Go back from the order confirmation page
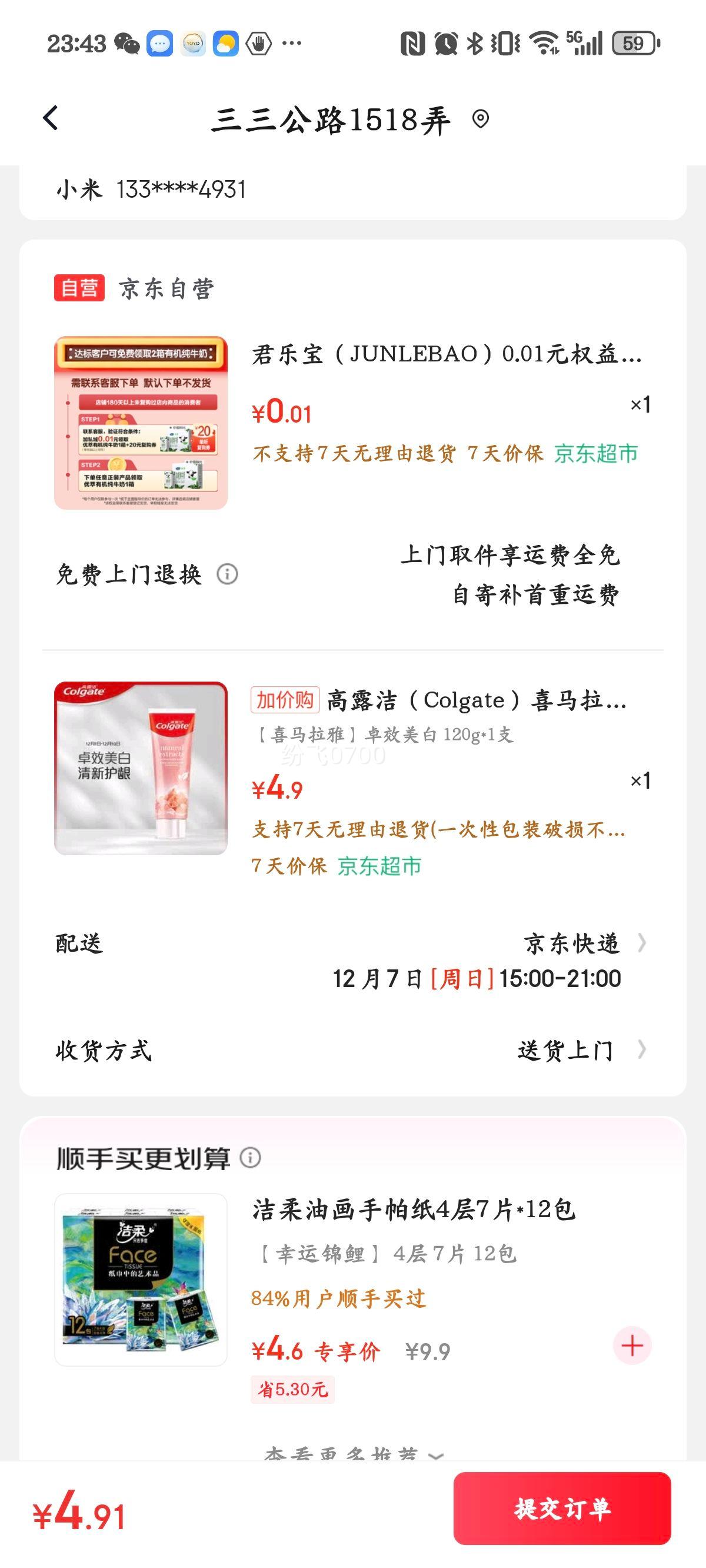The width and height of the screenshot is (706, 1568). pyautogui.click(x=51, y=118)
